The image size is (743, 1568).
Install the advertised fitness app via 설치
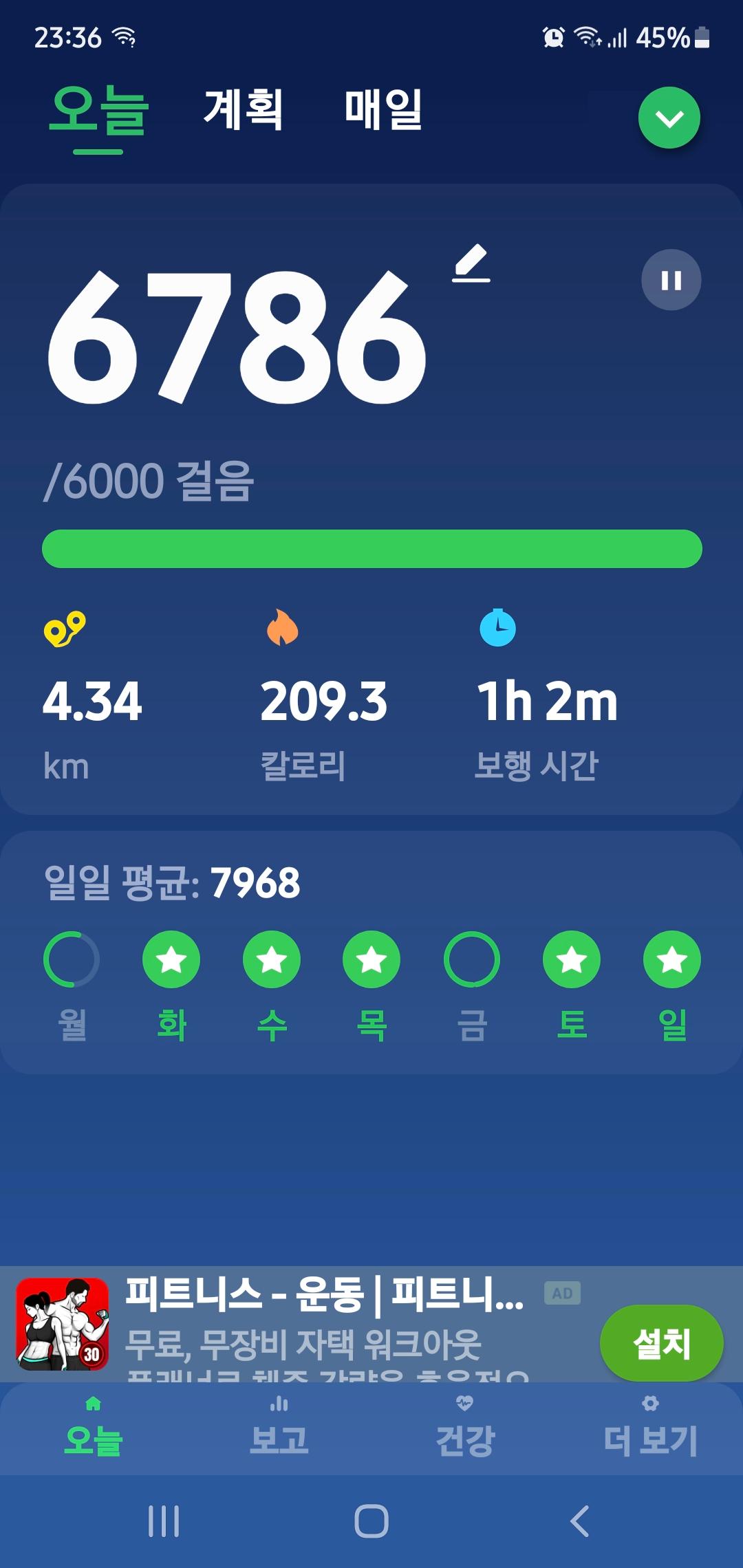(x=661, y=1342)
